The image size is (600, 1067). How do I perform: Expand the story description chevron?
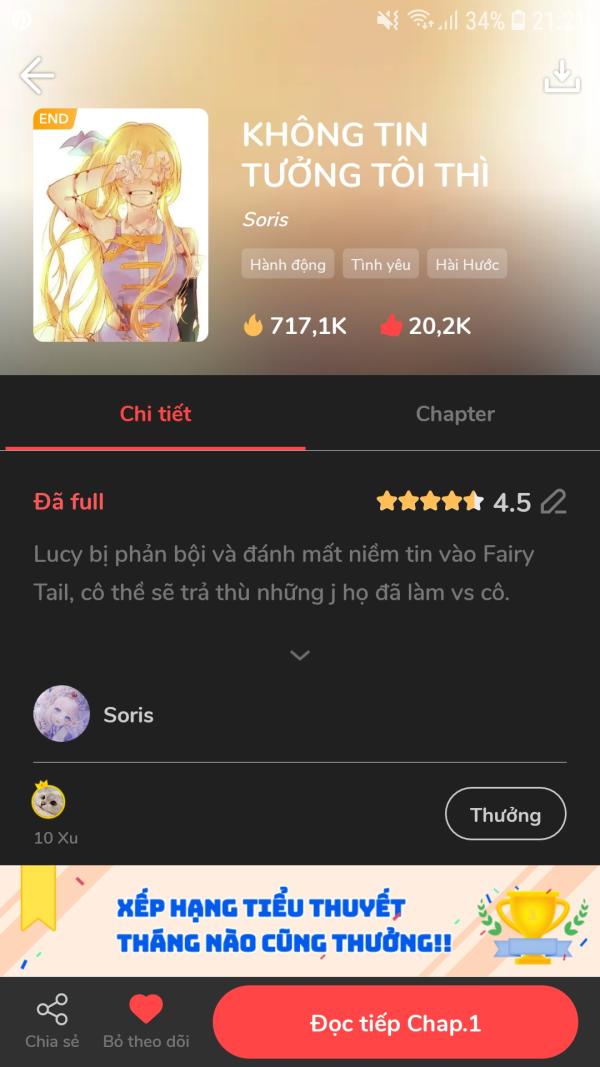pos(300,655)
